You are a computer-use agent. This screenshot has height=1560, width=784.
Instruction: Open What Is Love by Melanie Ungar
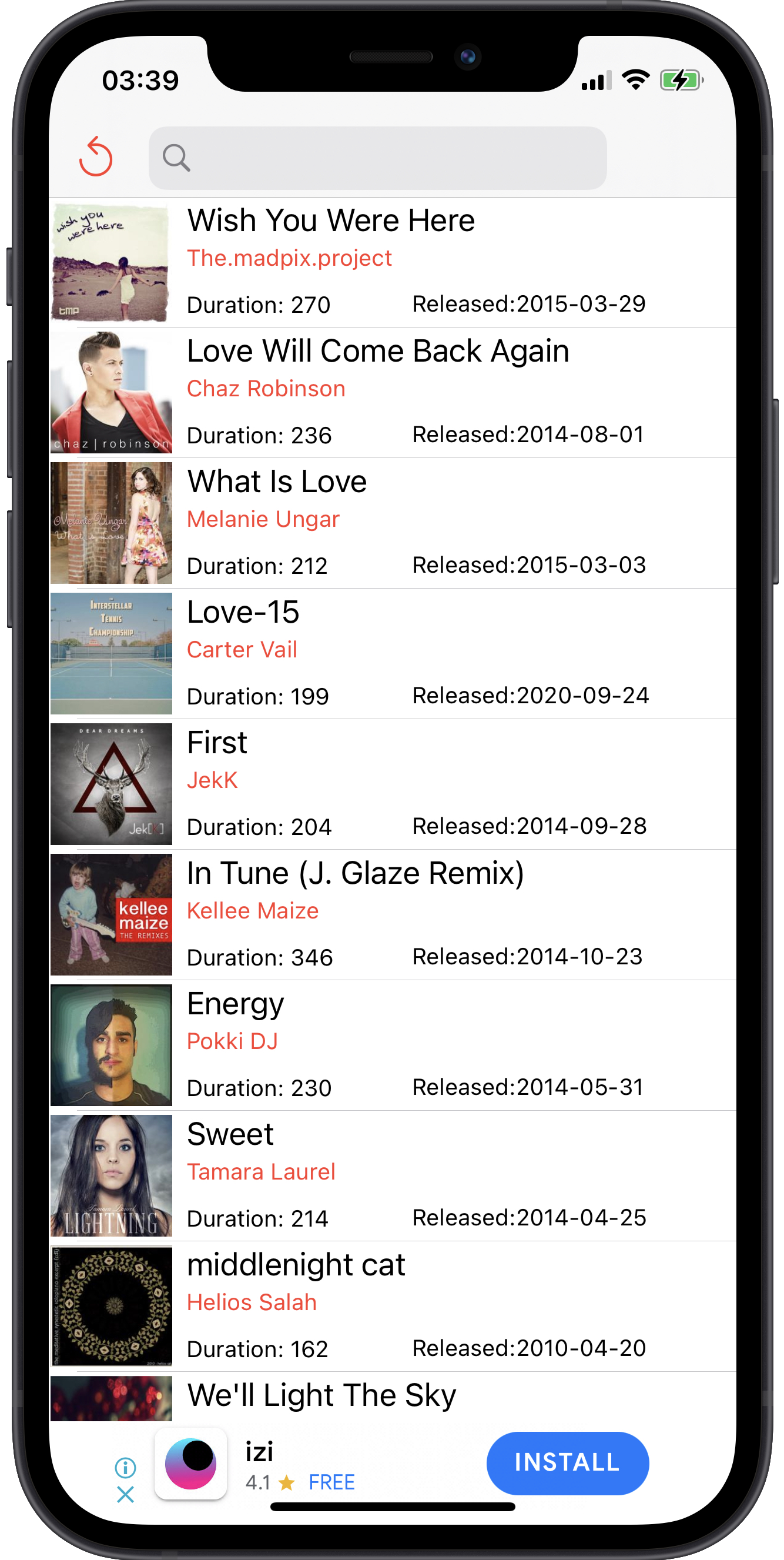[391, 523]
